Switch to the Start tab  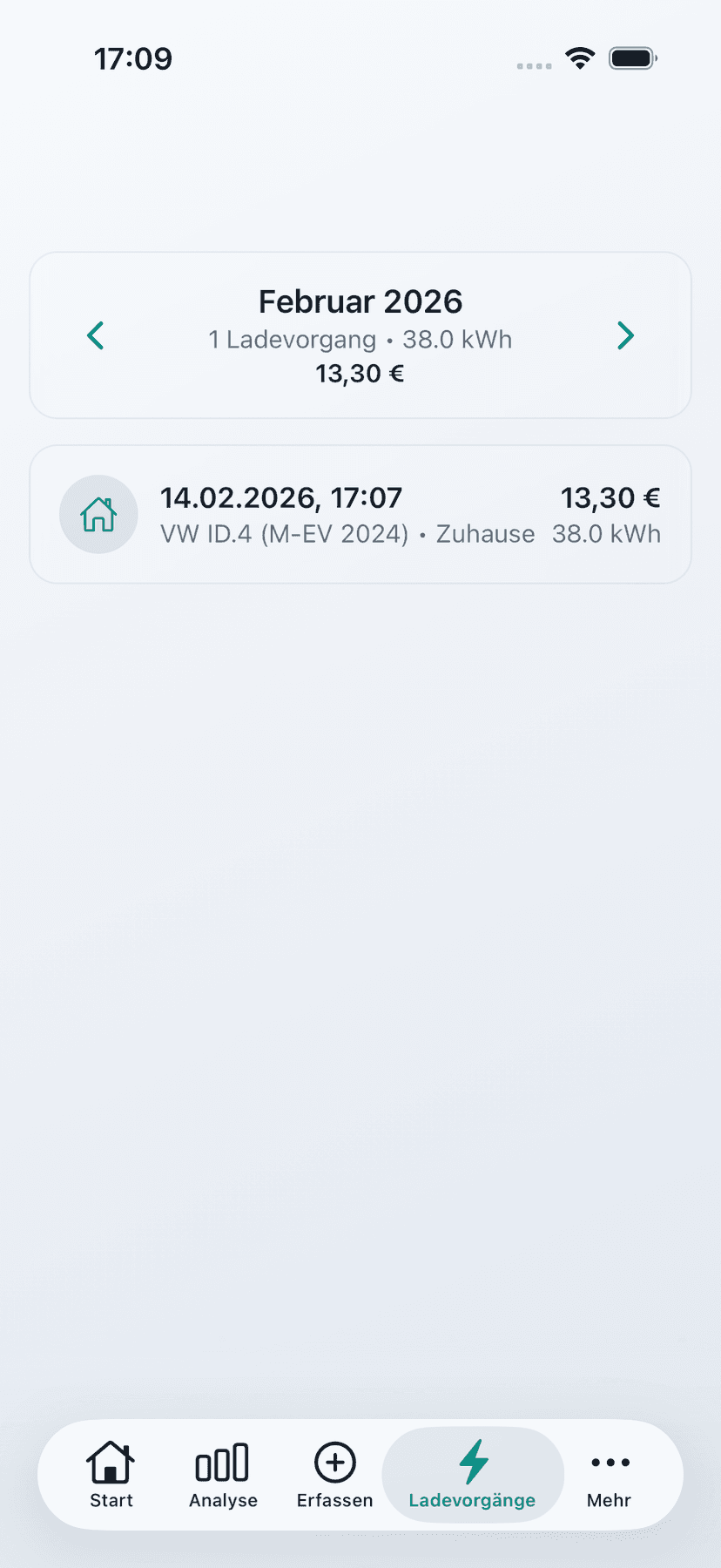point(110,1475)
